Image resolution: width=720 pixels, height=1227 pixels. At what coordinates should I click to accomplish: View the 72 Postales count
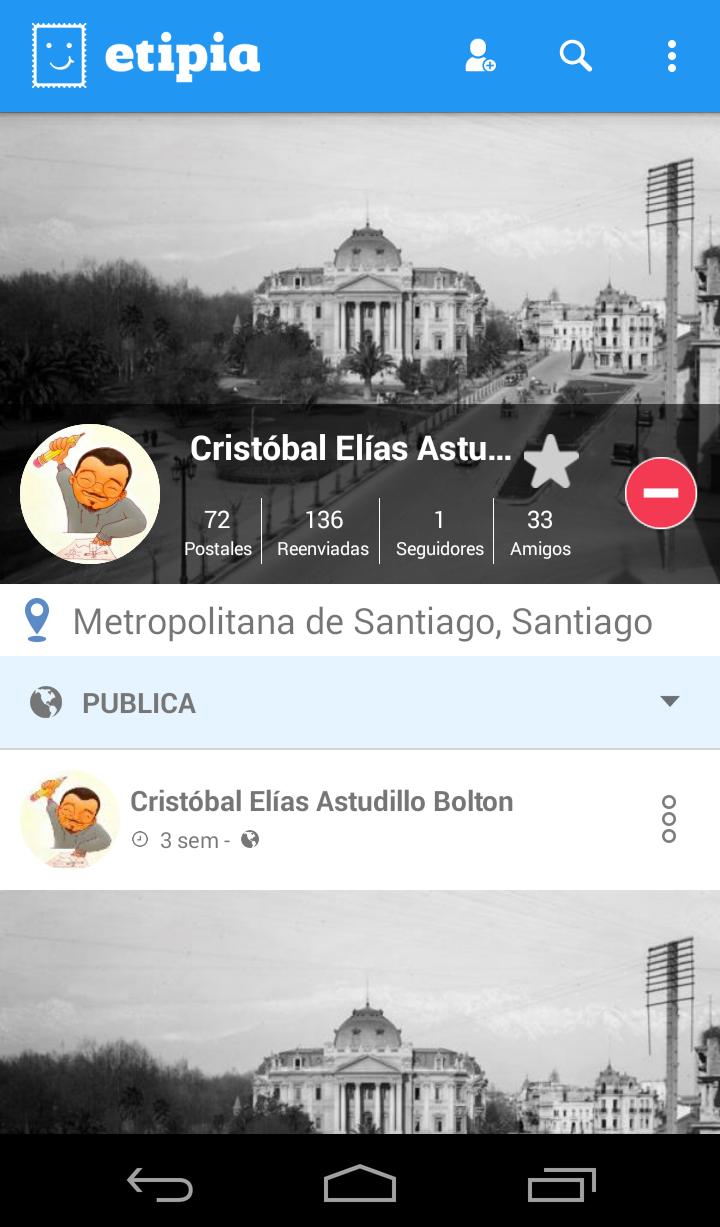pyautogui.click(x=217, y=531)
